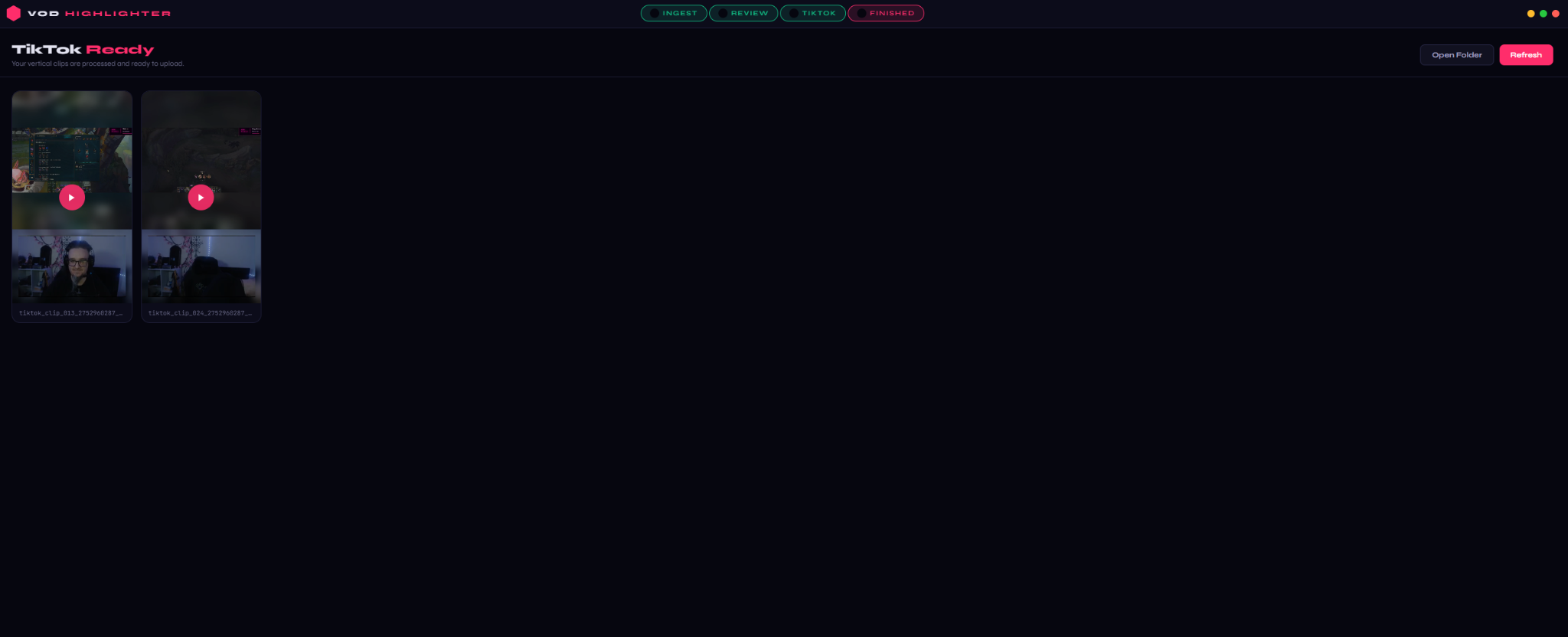Go to the Review step
Viewport: 1568px width, 637px height.
pyautogui.click(x=743, y=13)
